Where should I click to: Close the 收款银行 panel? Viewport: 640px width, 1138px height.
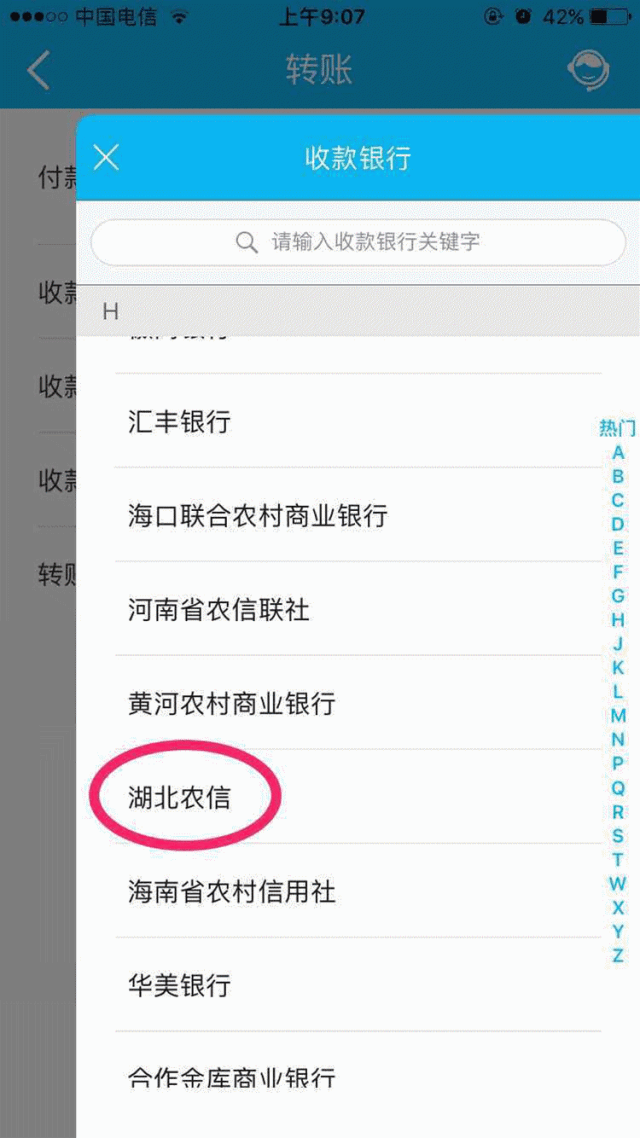point(106,157)
